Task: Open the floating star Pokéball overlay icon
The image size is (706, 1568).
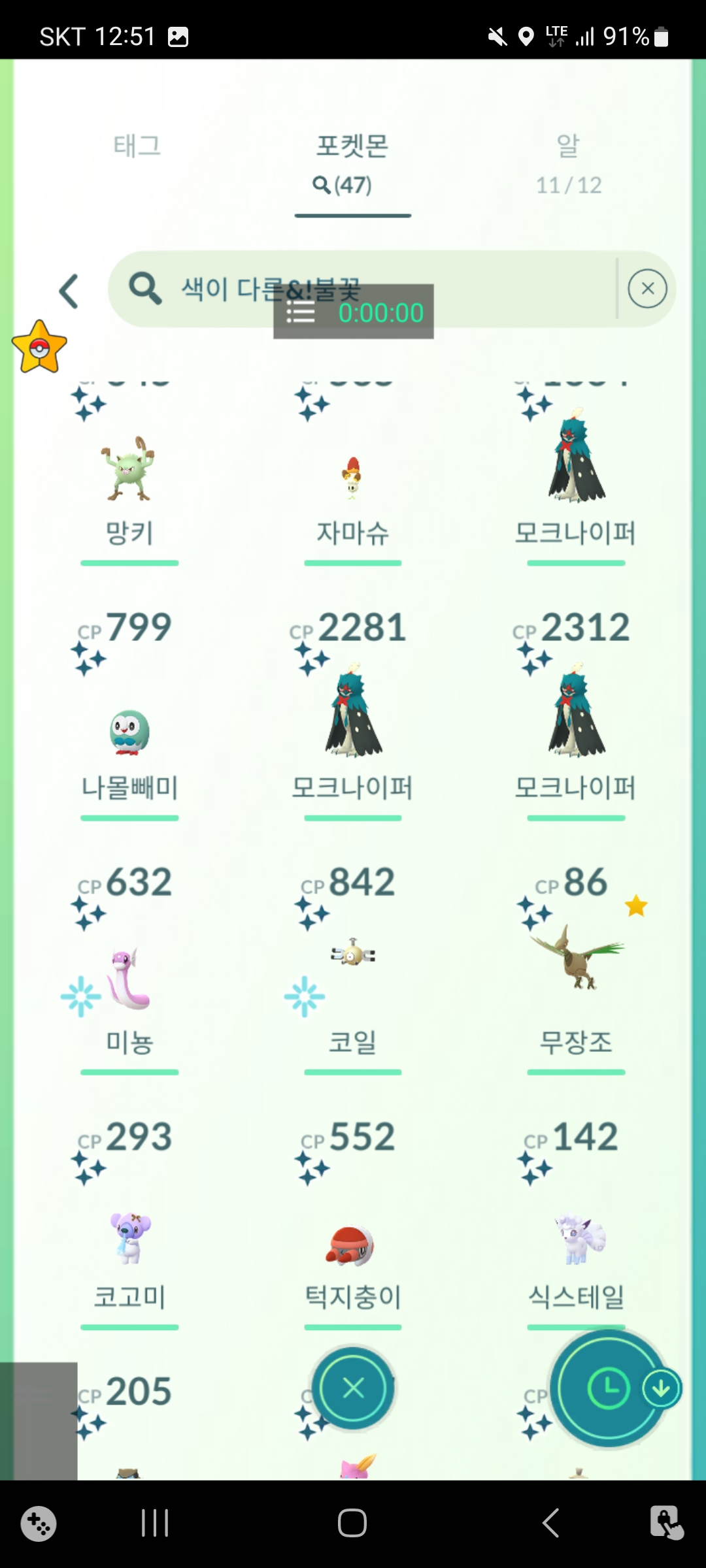Action: [39, 347]
